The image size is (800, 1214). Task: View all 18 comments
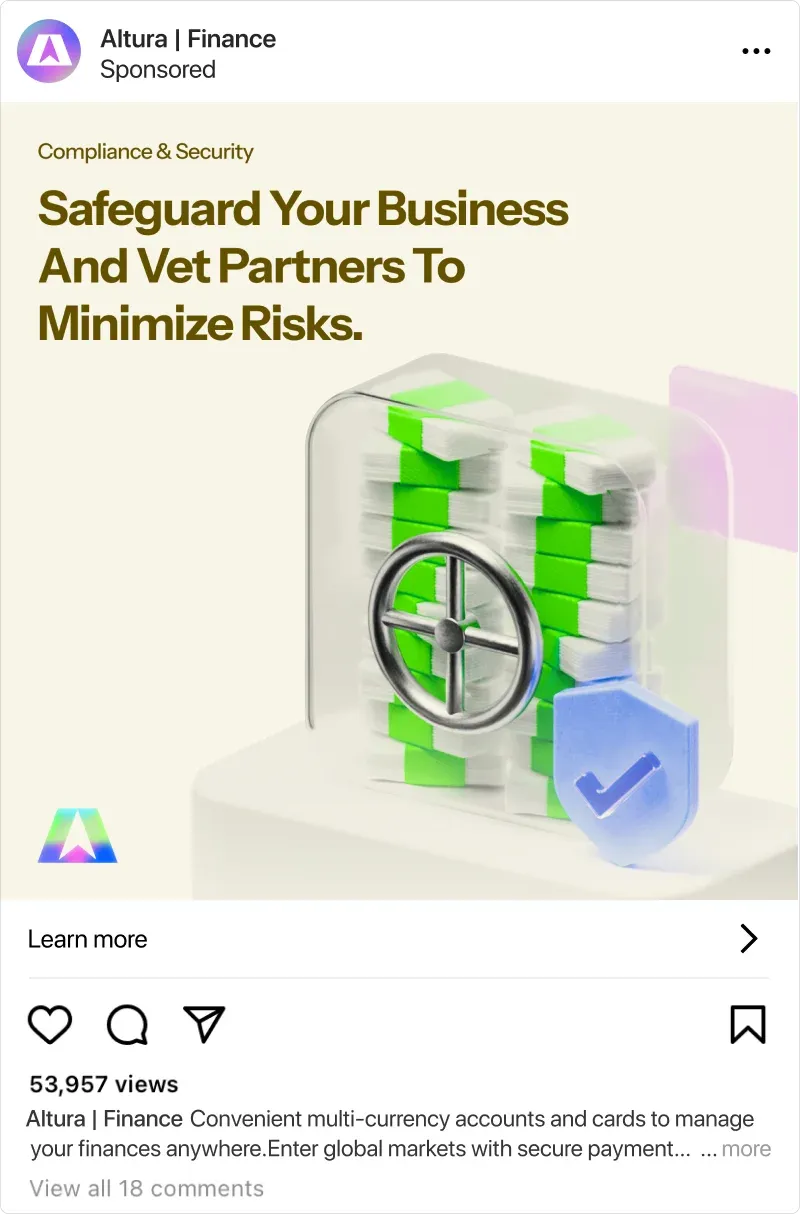pyautogui.click(x=147, y=1188)
